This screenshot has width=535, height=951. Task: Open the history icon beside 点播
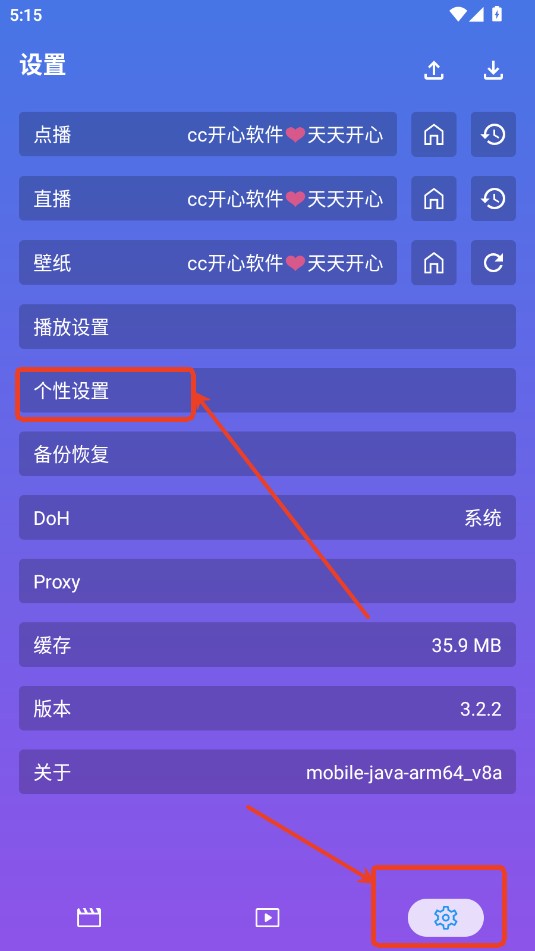(x=493, y=134)
